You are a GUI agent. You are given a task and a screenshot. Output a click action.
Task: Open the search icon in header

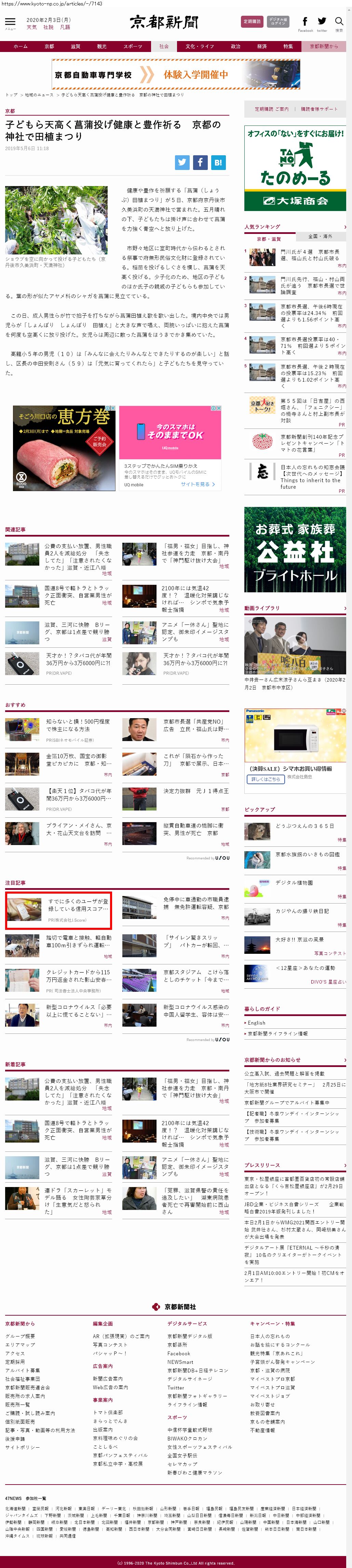pos(339,22)
